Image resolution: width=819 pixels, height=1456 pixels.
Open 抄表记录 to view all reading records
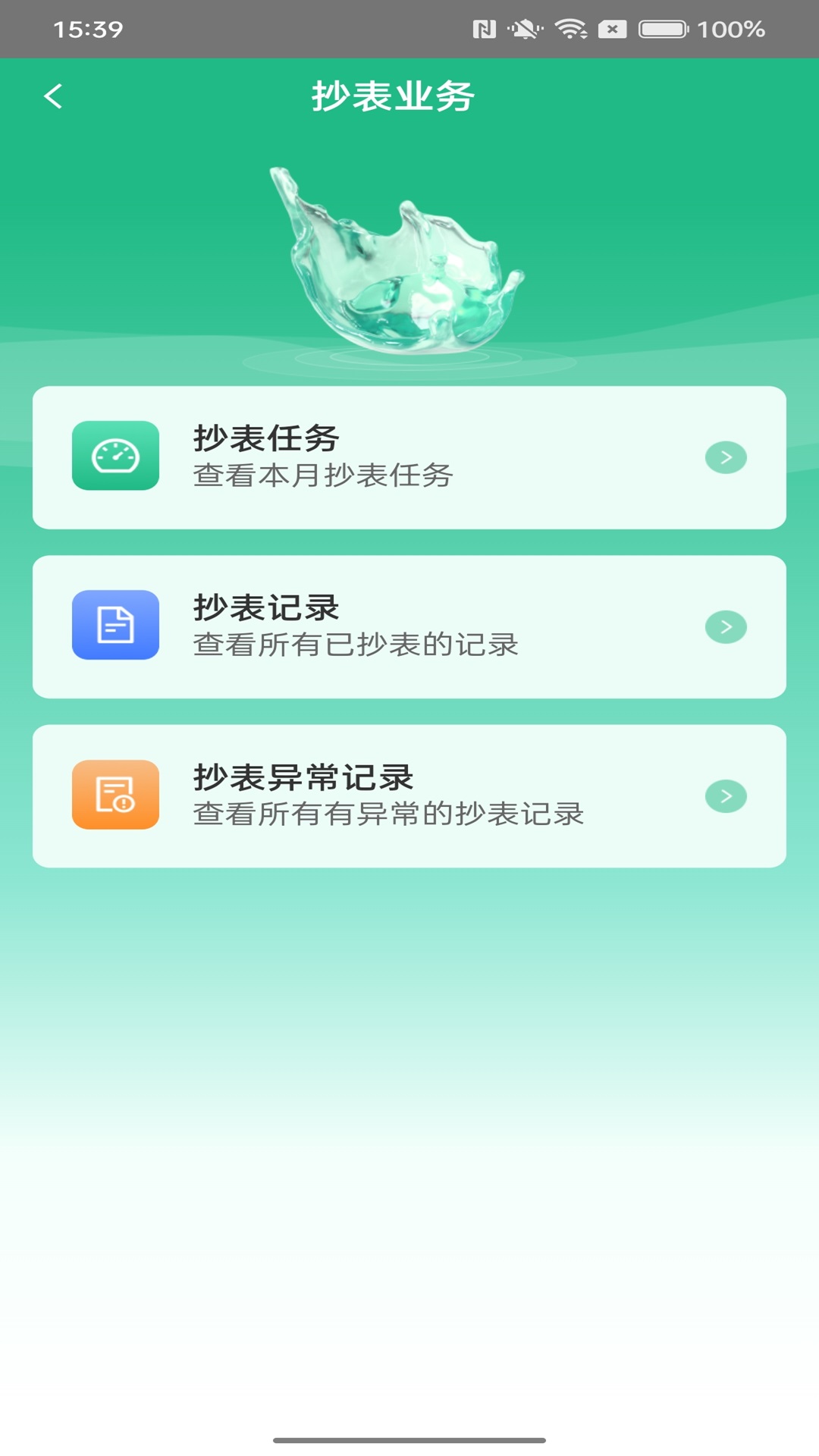point(409,625)
